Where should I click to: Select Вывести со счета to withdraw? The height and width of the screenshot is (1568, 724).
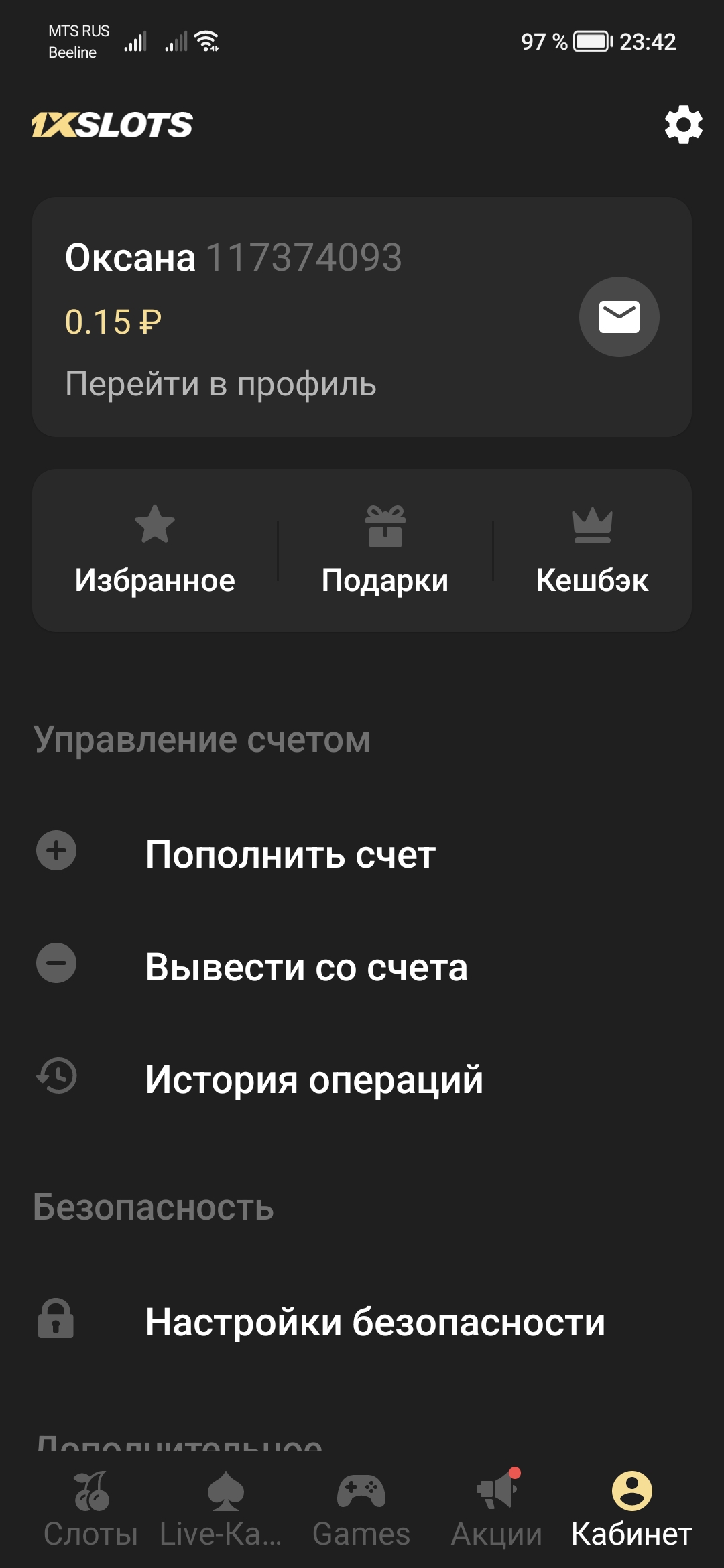(x=306, y=967)
